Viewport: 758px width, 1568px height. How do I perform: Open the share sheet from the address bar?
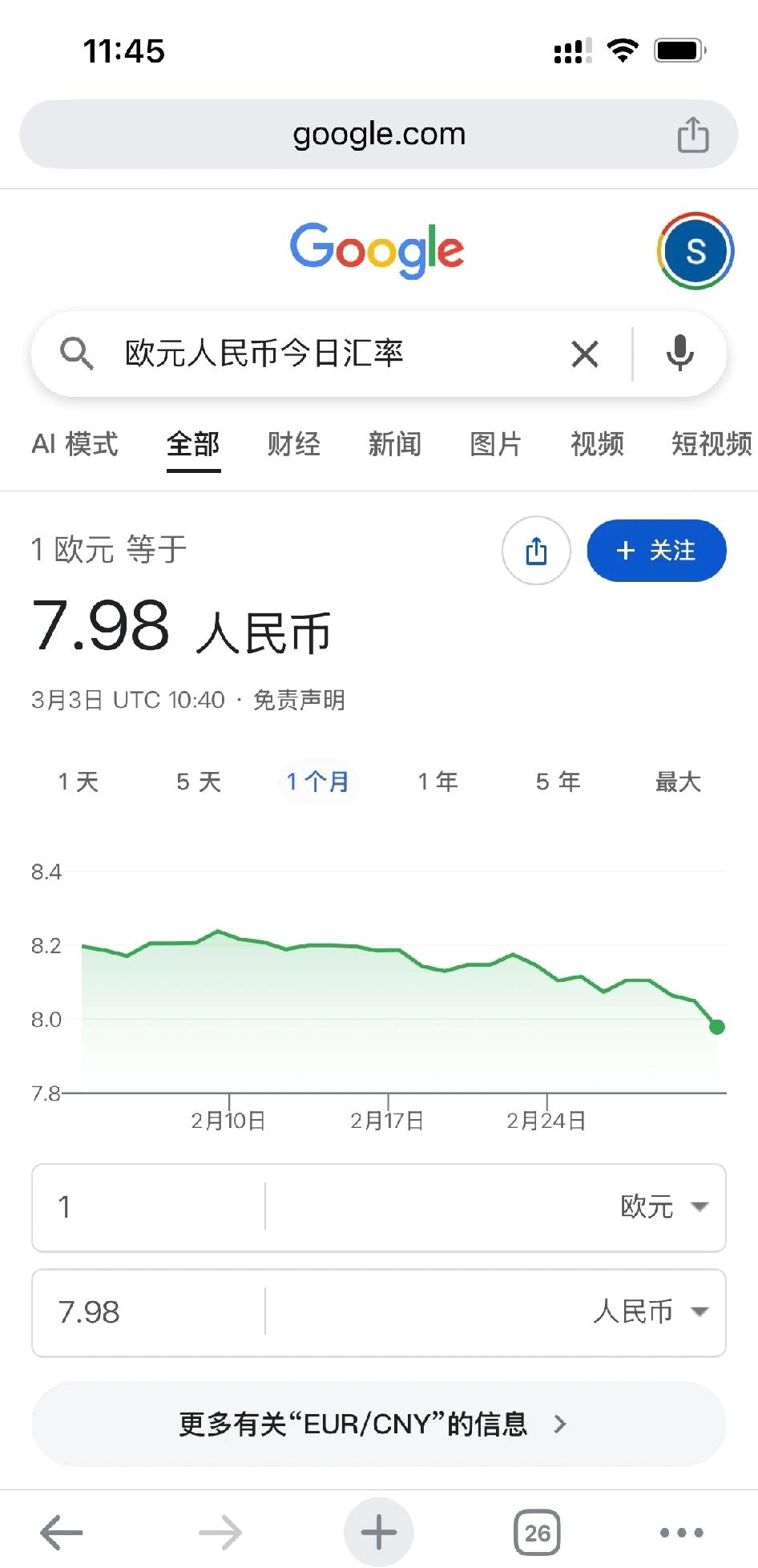tap(691, 134)
